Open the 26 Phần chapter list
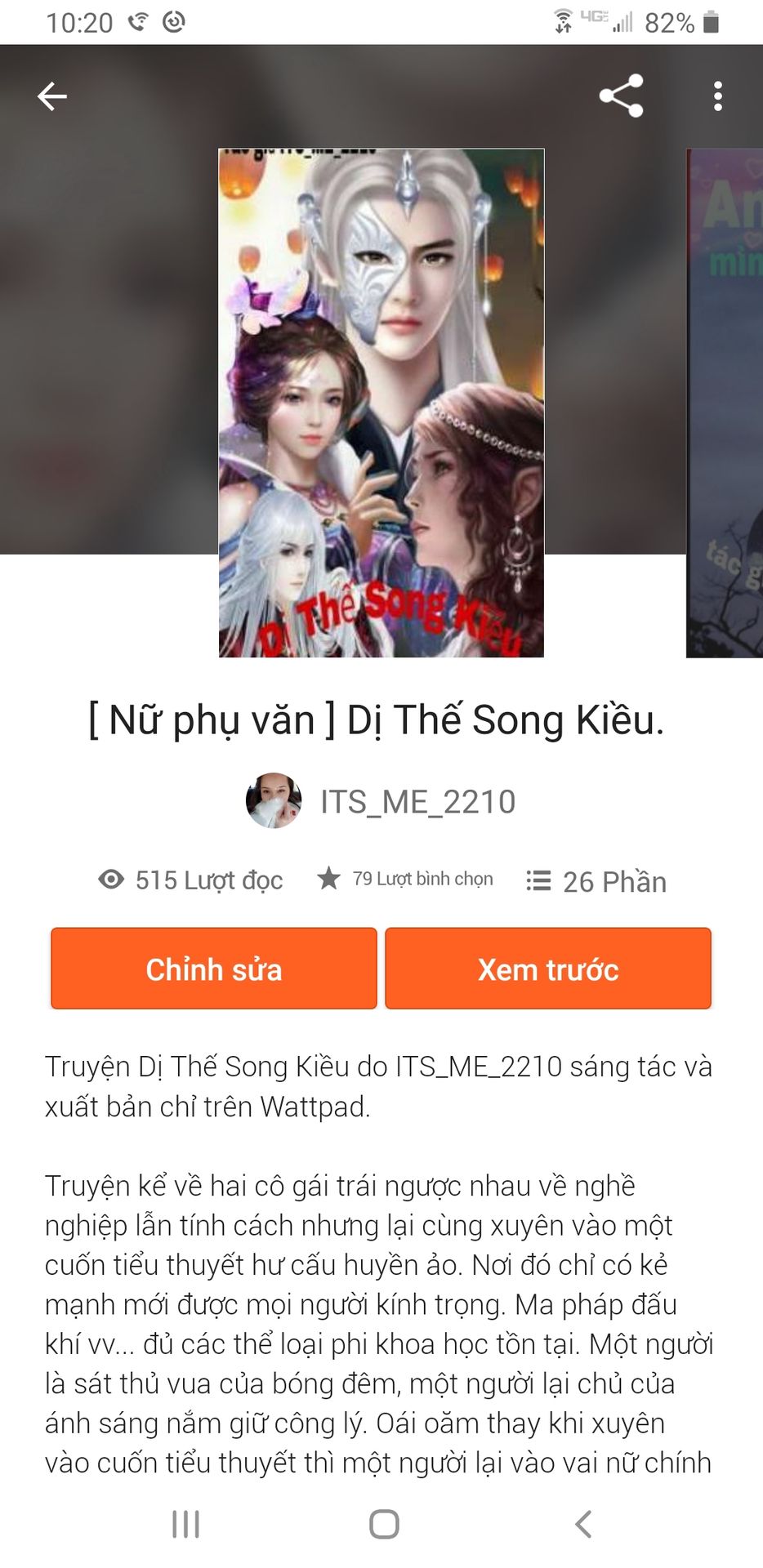This screenshot has width=763, height=1568. (597, 881)
